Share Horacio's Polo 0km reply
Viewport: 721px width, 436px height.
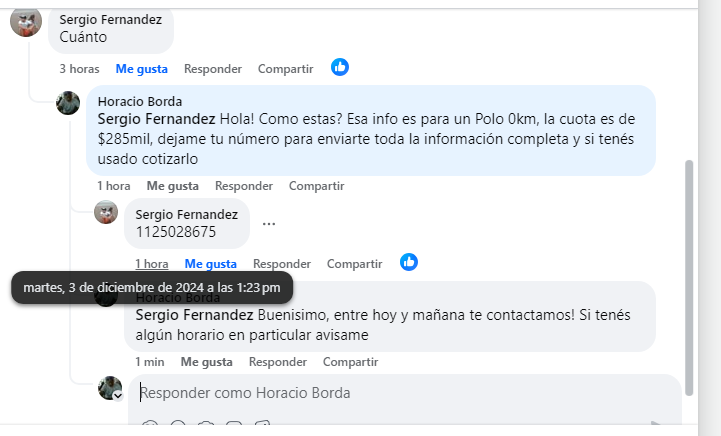[316, 186]
